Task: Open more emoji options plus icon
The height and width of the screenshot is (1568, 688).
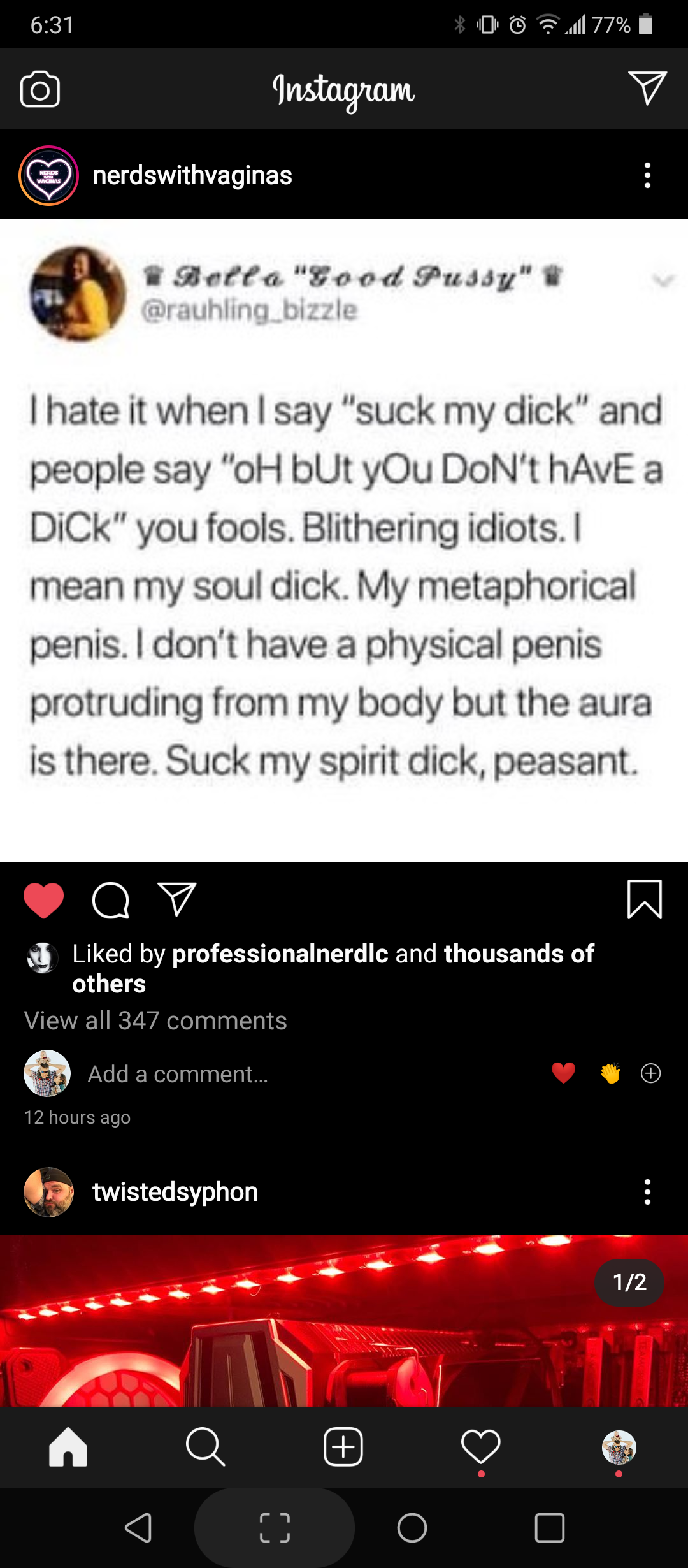Action: point(650,1073)
